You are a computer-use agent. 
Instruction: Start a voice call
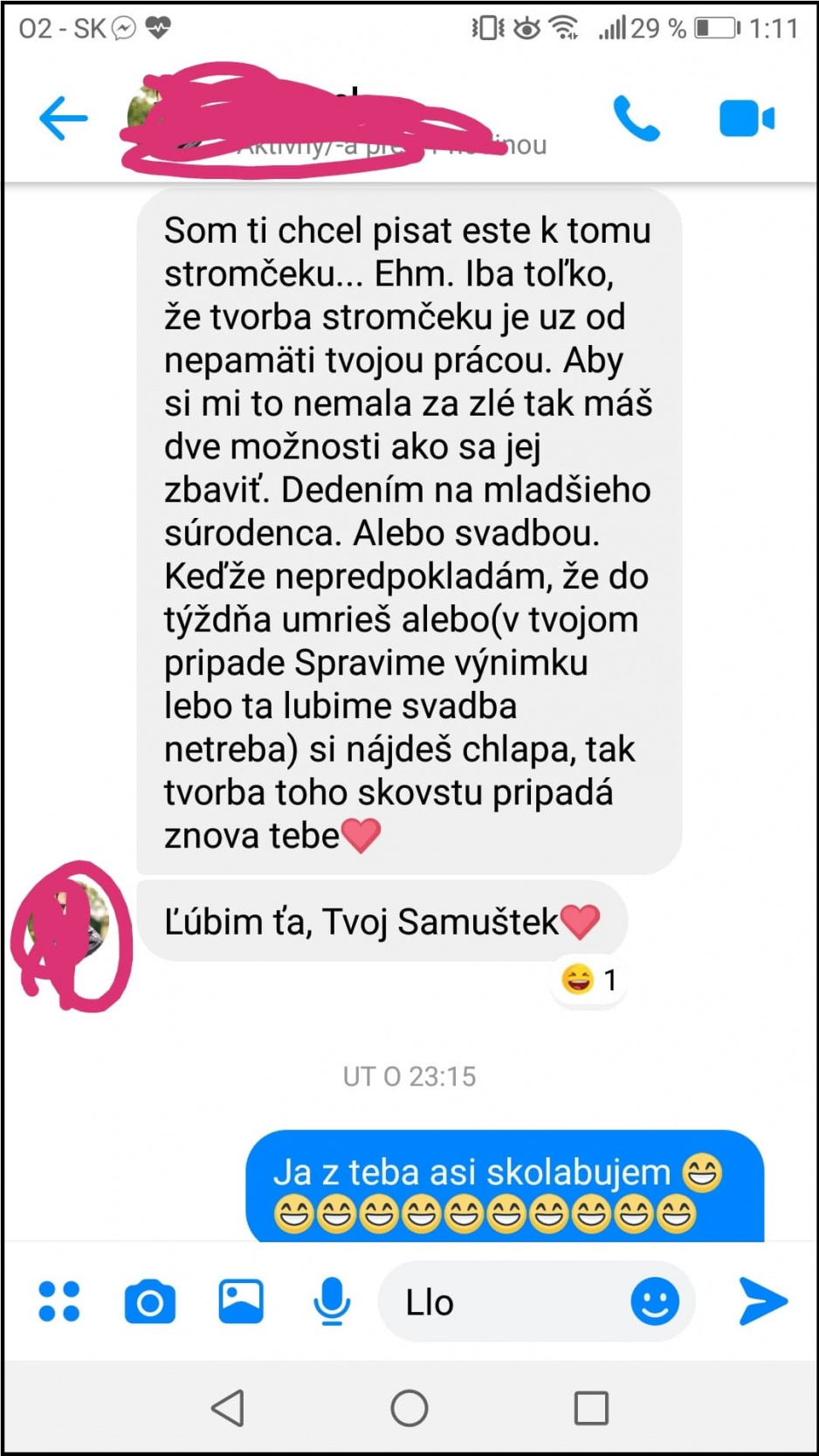637,119
